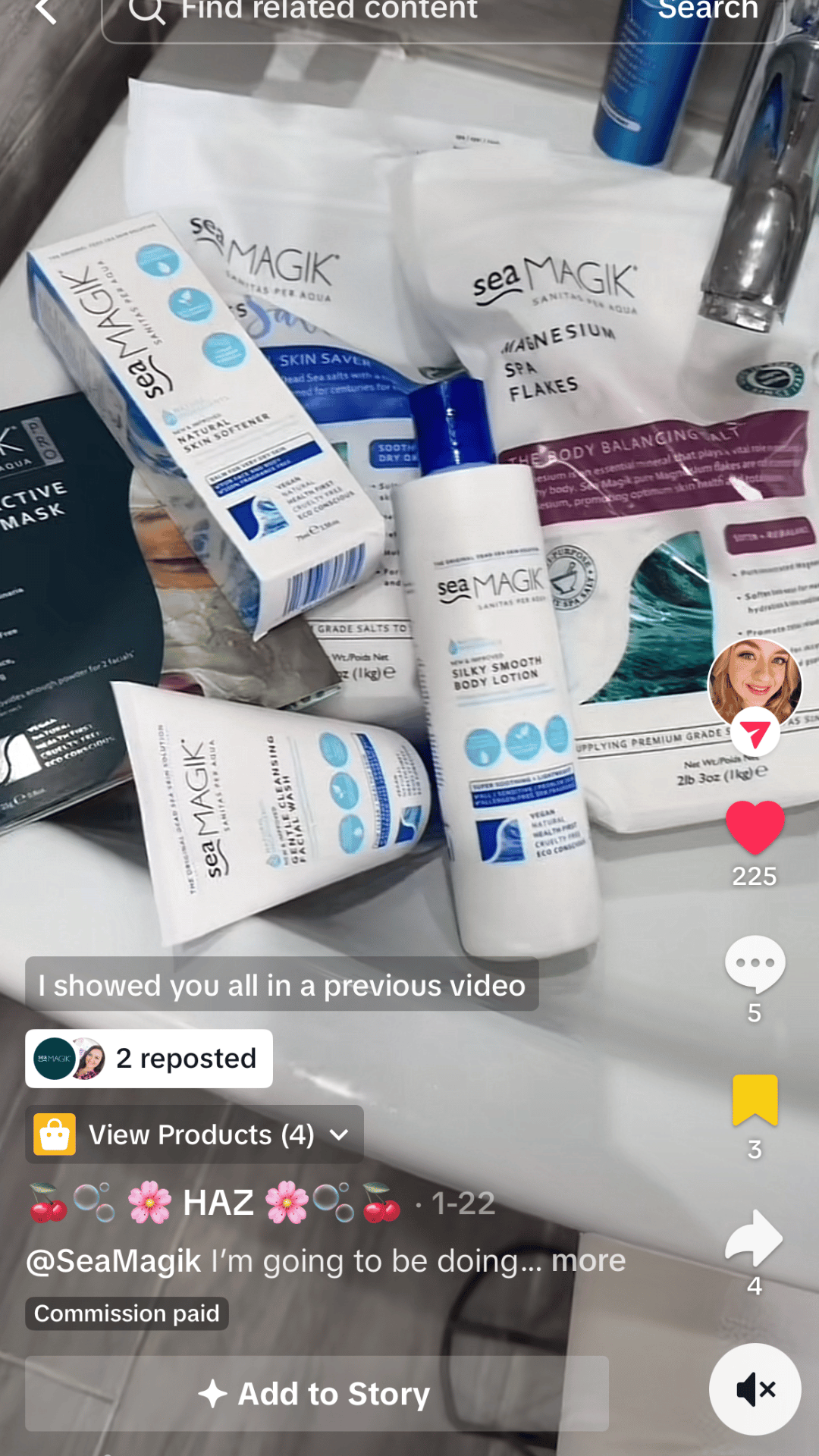Unmute the video sound
Image resolution: width=819 pixels, height=1456 pixels.
755,1389
